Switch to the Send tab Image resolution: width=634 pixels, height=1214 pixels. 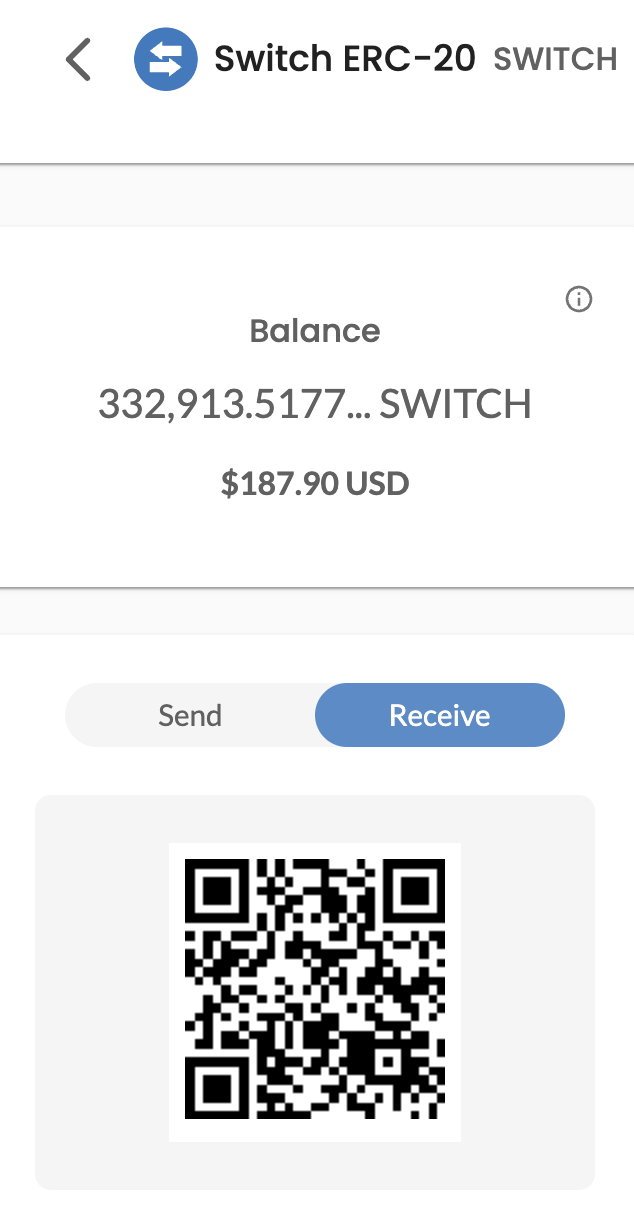(x=190, y=715)
